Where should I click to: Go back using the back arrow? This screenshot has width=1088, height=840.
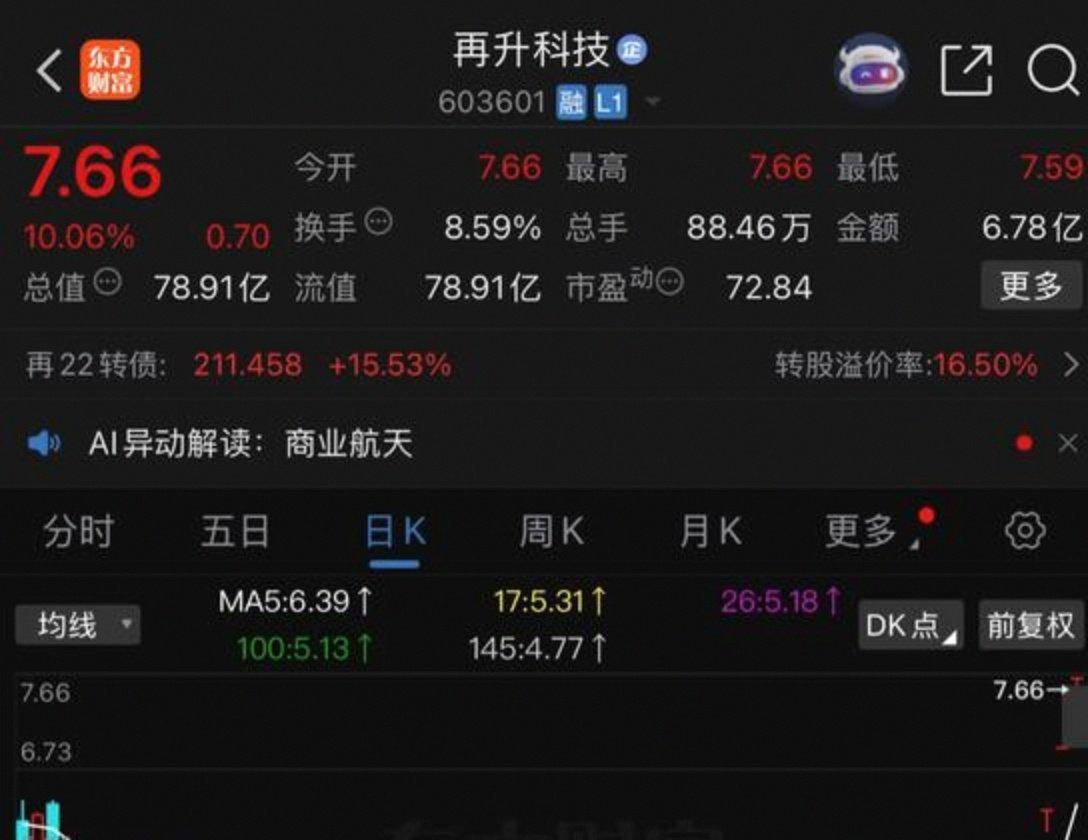pyautogui.click(x=48, y=71)
